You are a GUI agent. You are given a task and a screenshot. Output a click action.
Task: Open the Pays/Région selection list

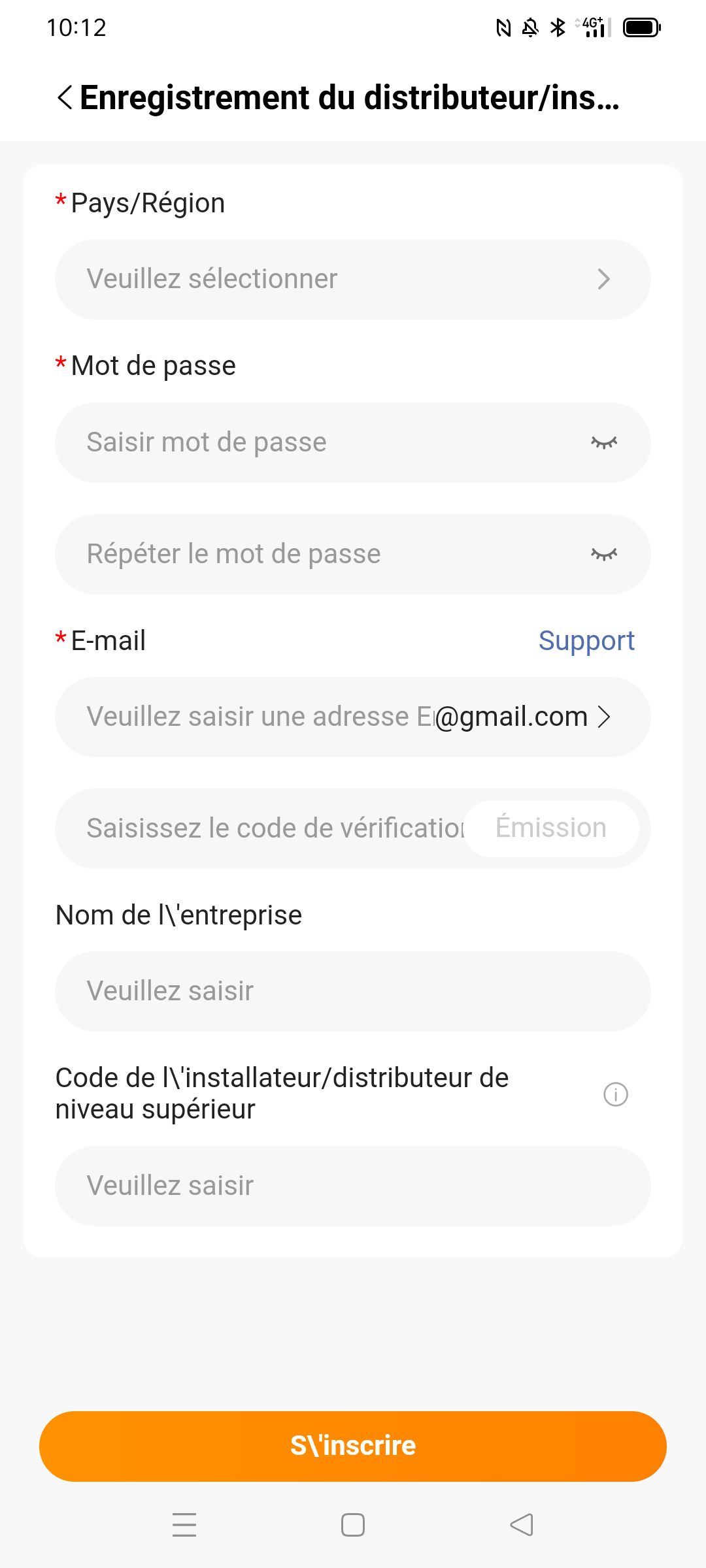[x=352, y=278]
